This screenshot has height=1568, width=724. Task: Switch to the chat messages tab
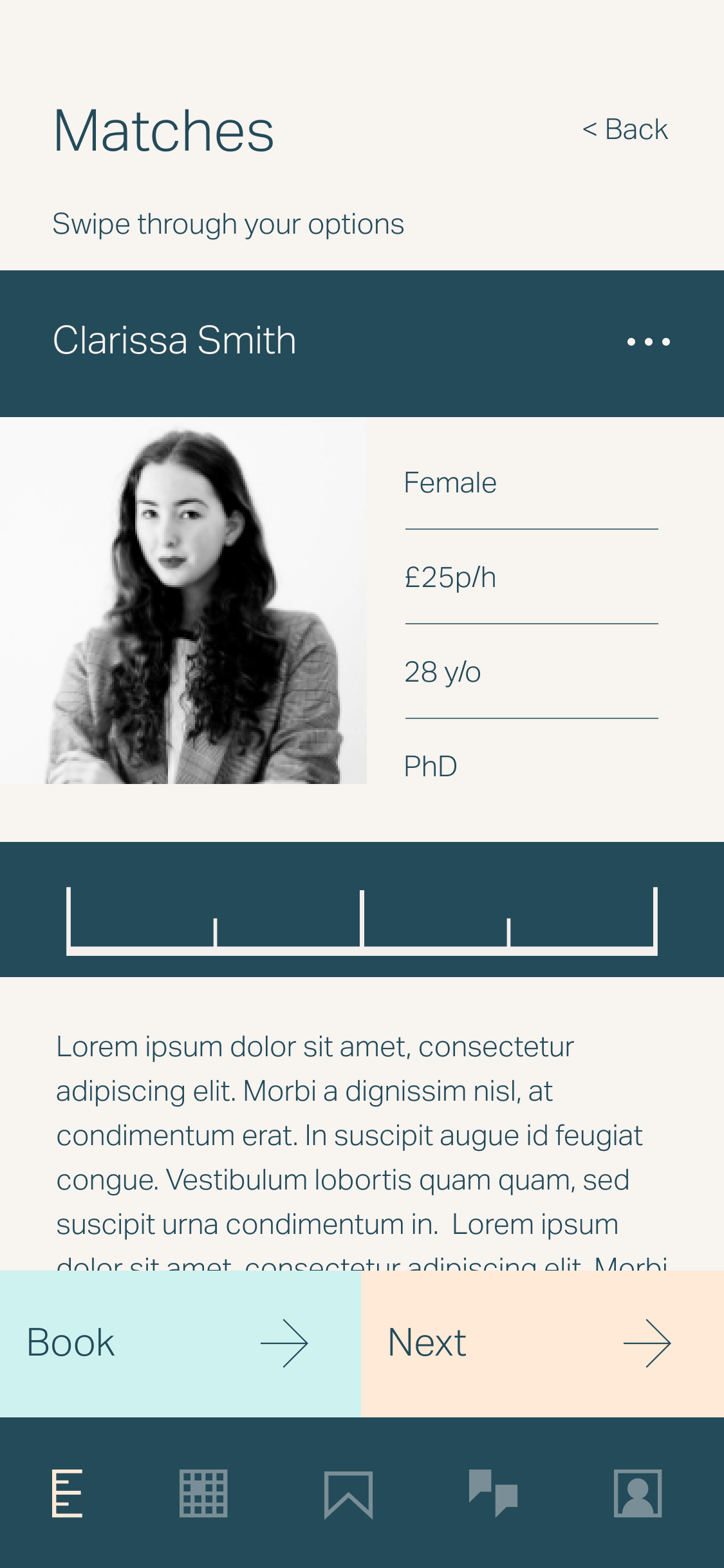tap(493, 1493)
